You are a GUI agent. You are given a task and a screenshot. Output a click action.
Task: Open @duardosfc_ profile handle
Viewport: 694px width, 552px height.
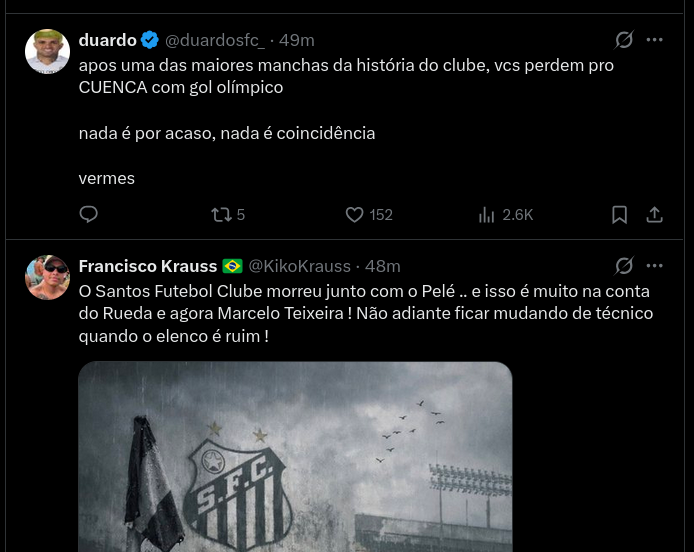[215, 40]
